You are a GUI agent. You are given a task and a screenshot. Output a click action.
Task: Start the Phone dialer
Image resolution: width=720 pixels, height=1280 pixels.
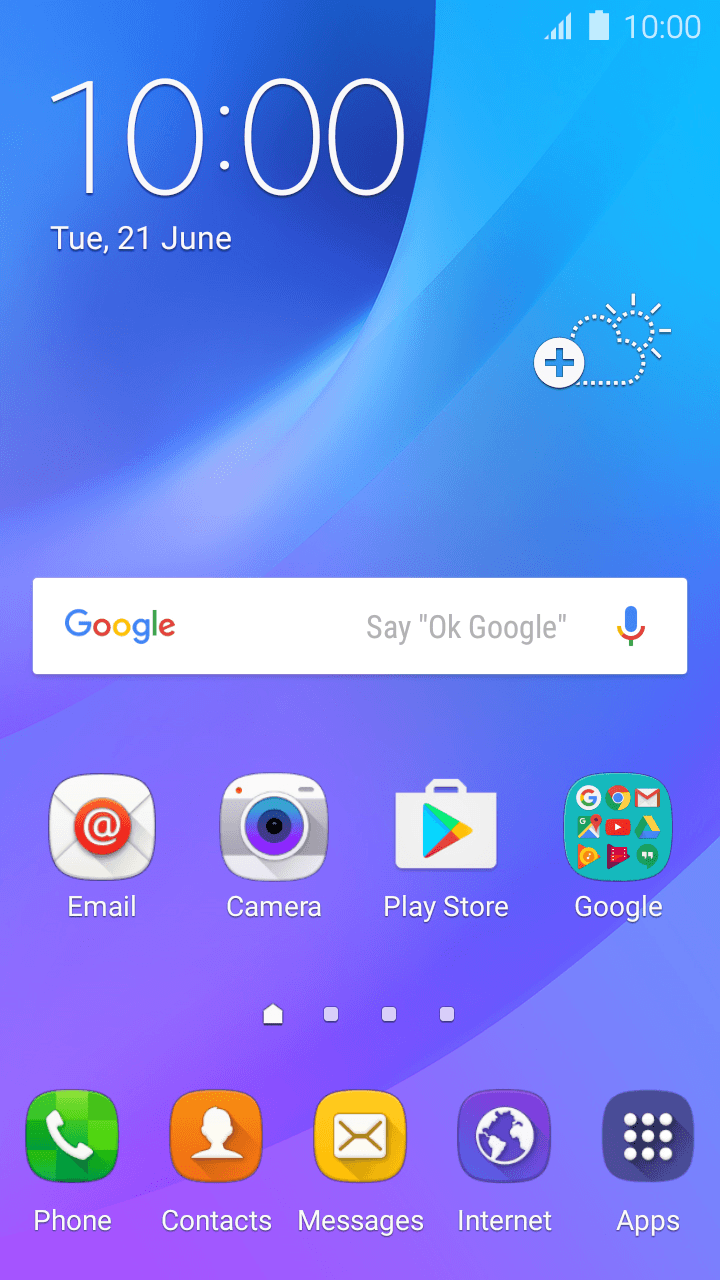pos(72,1136)
